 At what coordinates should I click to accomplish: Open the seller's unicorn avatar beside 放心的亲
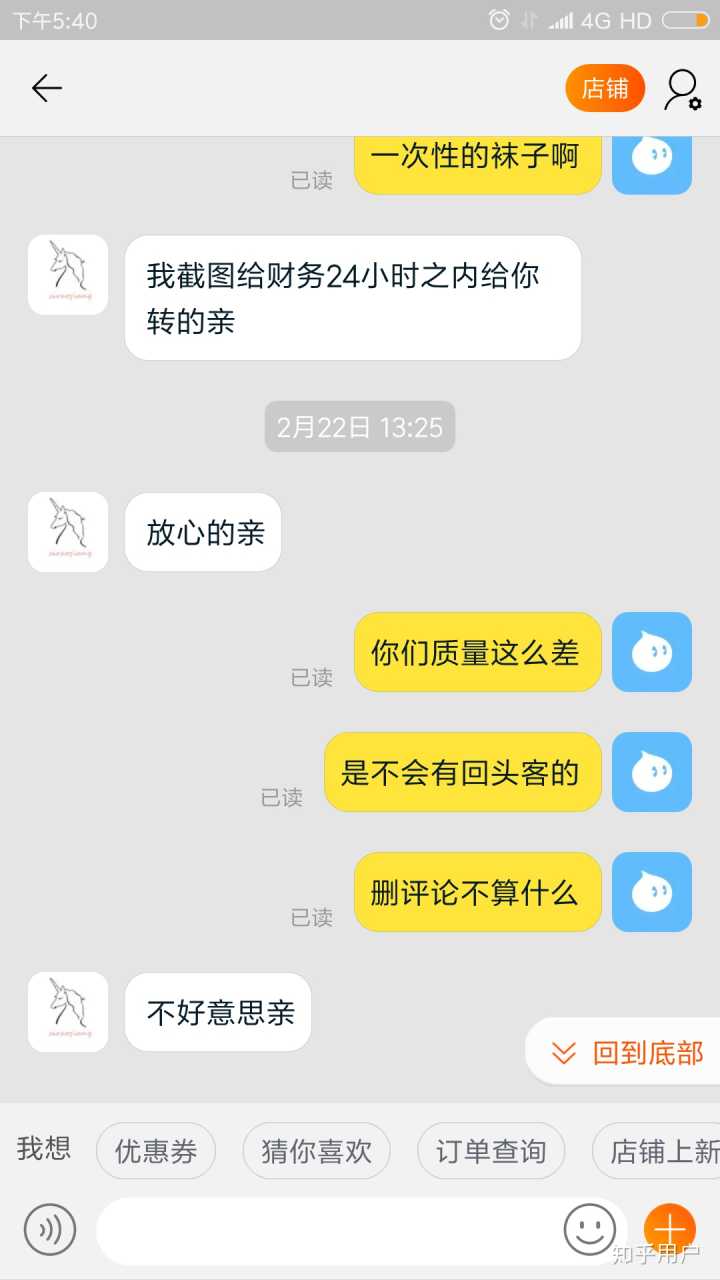pyautogui.click(x=68, y=532)
